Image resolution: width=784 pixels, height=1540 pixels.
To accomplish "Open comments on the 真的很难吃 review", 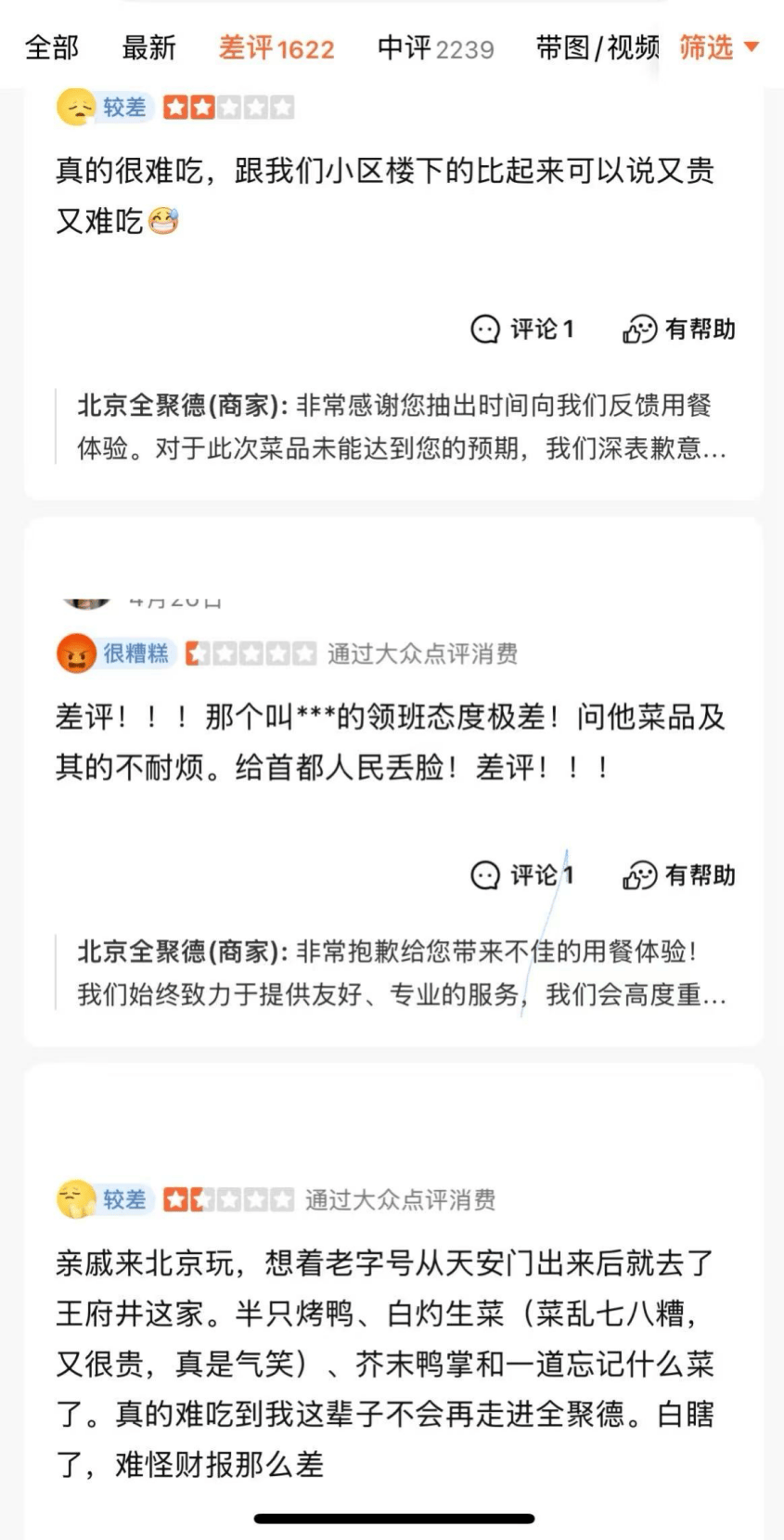I will tap(522, 329).
